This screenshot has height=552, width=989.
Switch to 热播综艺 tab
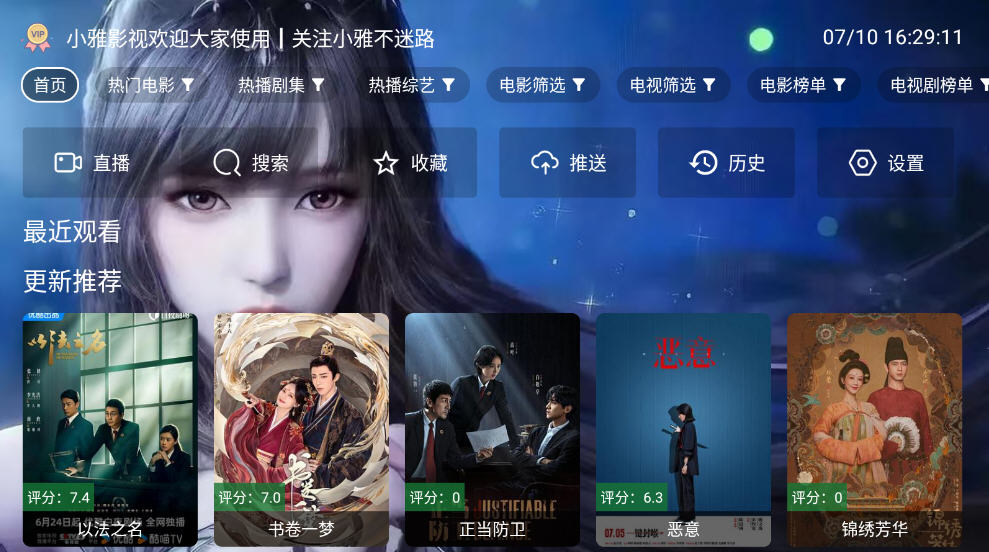click(x=412, y=85)
